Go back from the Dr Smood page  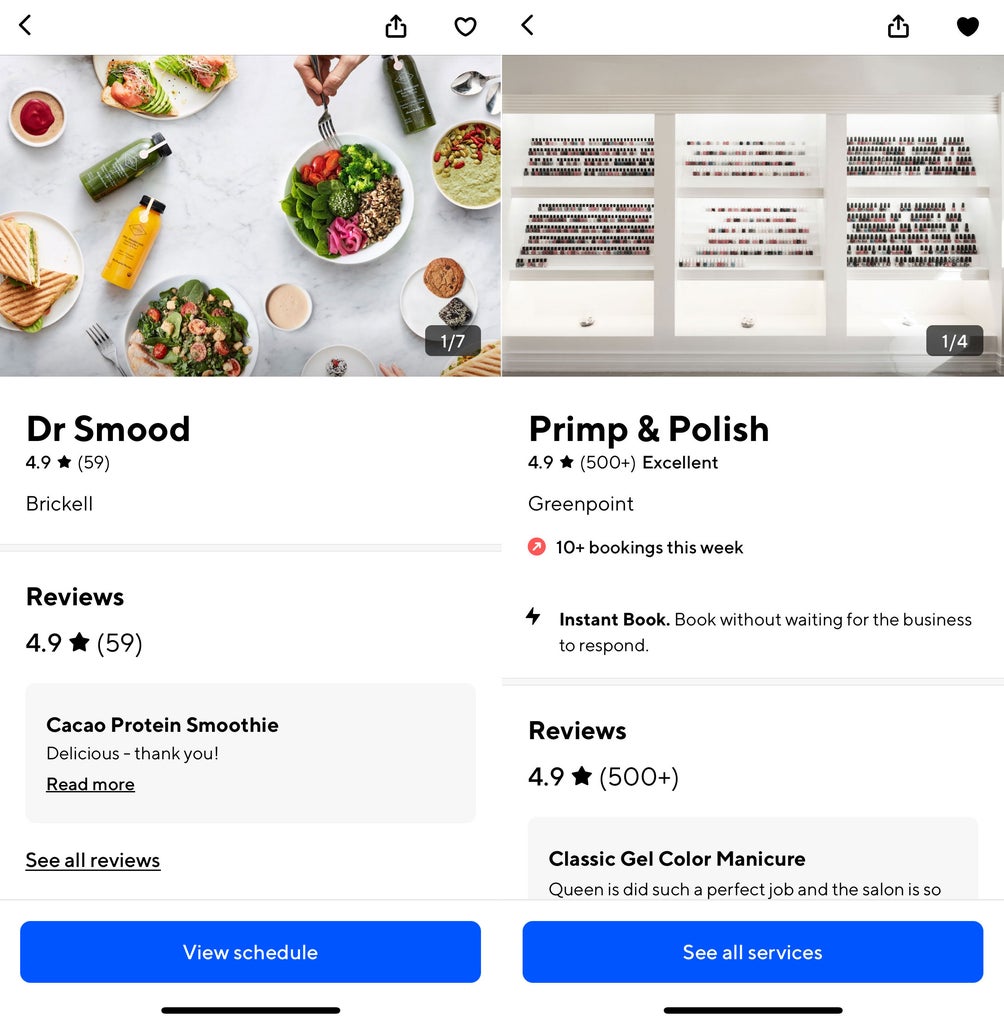25,26
